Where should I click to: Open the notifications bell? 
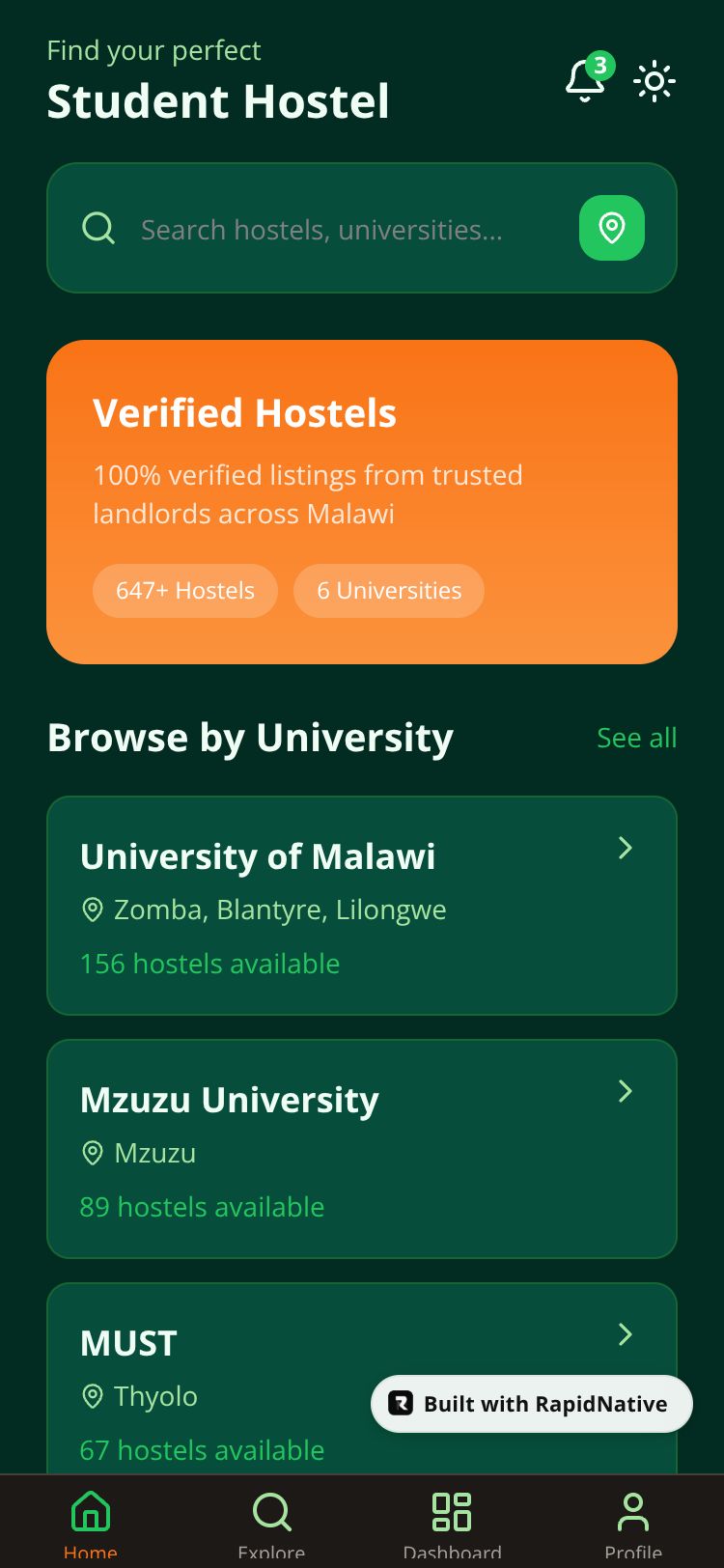coord(585,81)
